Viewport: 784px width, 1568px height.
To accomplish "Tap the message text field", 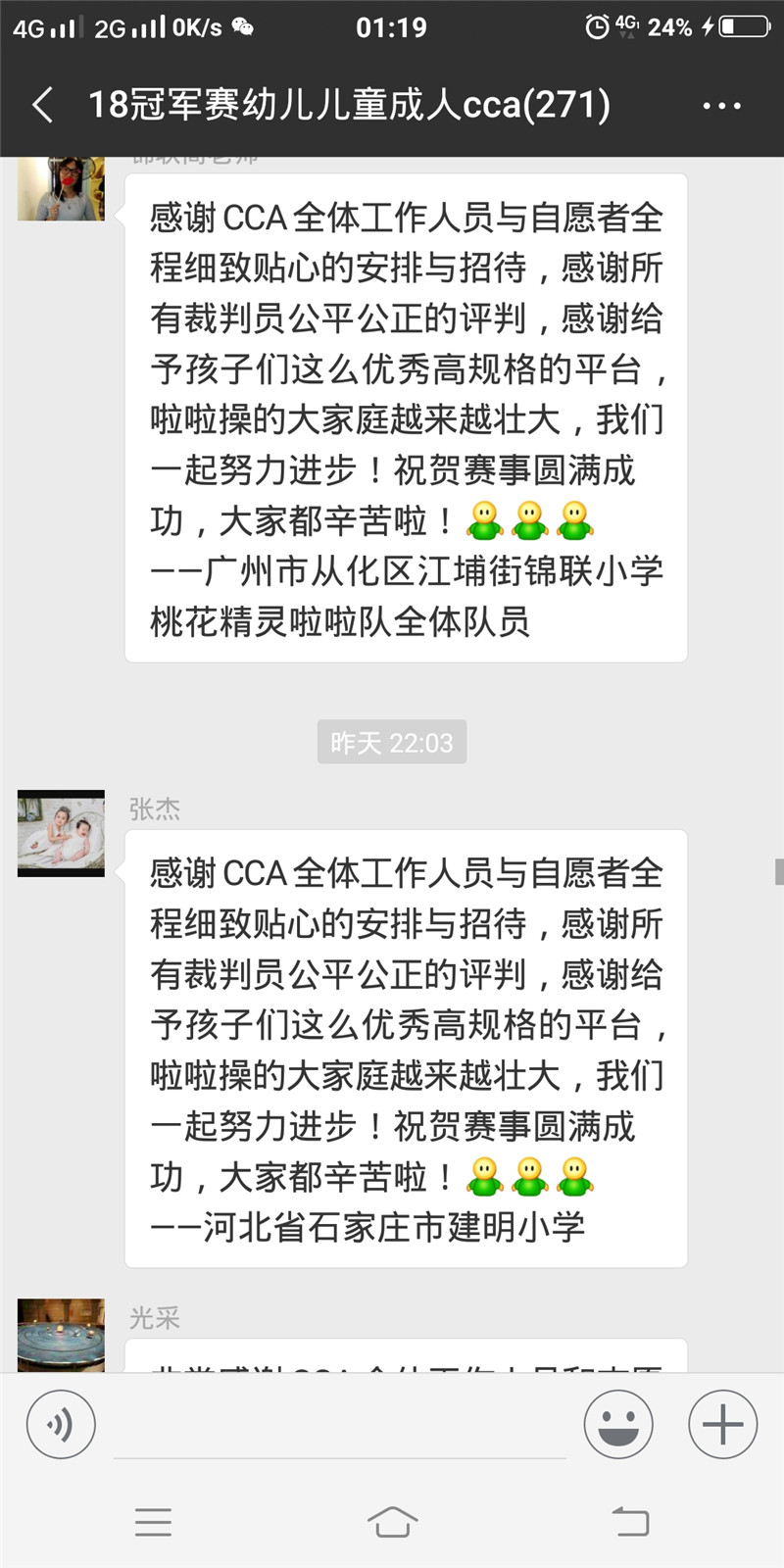I will 339,1426.
